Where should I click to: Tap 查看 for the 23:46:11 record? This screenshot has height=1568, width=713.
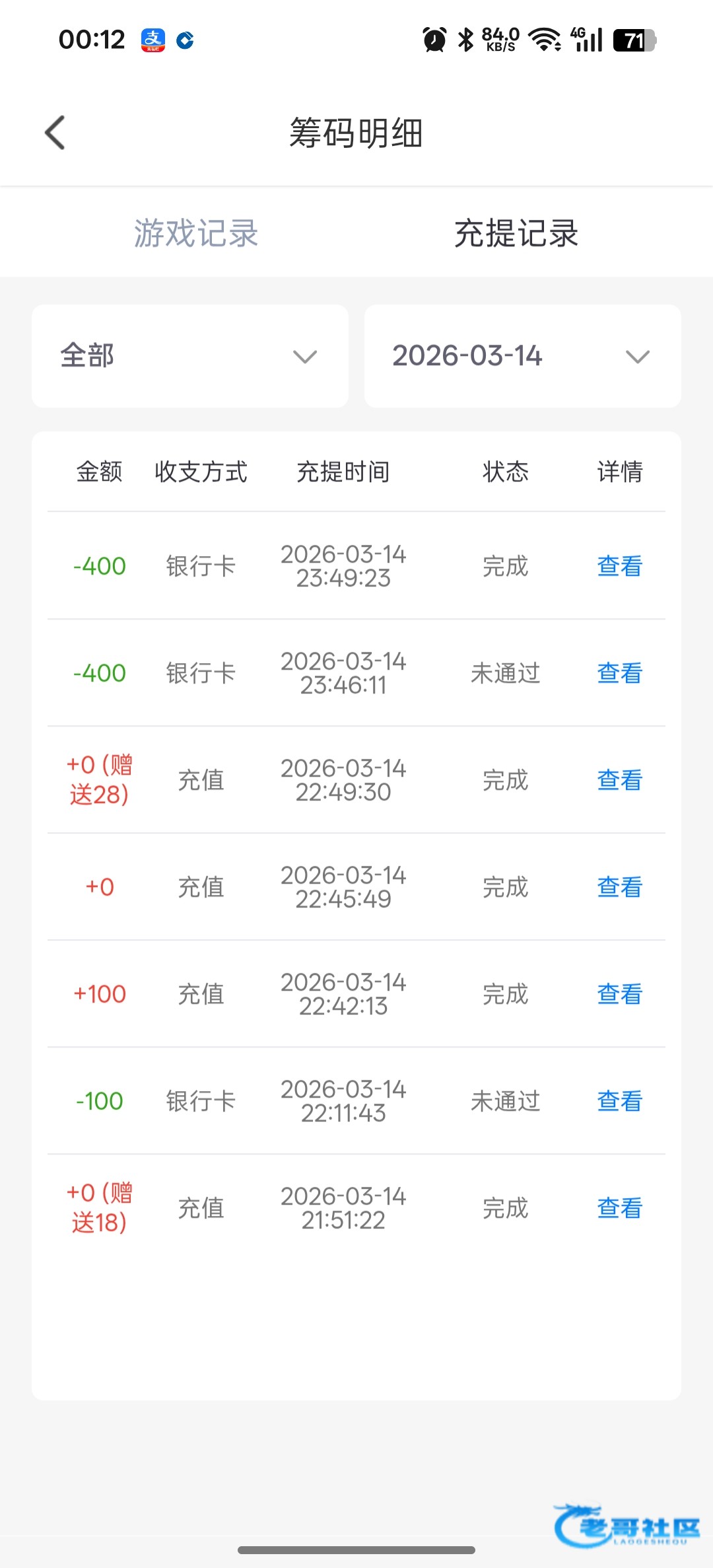619,673
